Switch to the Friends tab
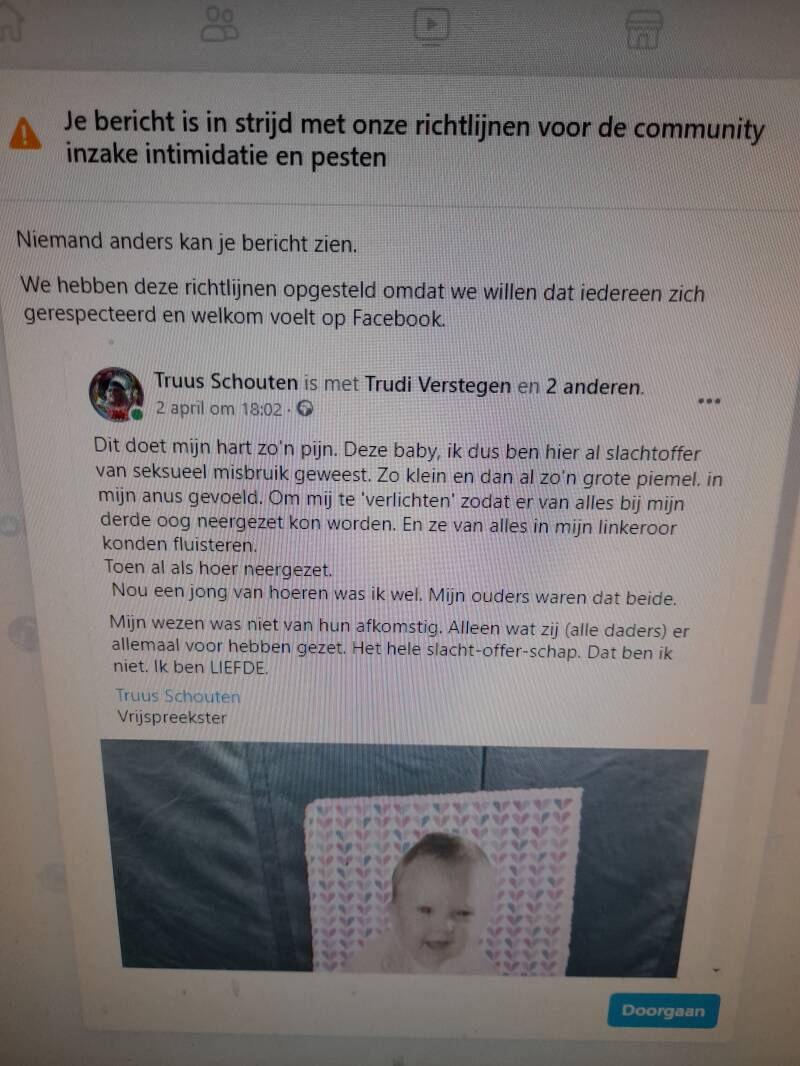 click(x=217, y=24)
